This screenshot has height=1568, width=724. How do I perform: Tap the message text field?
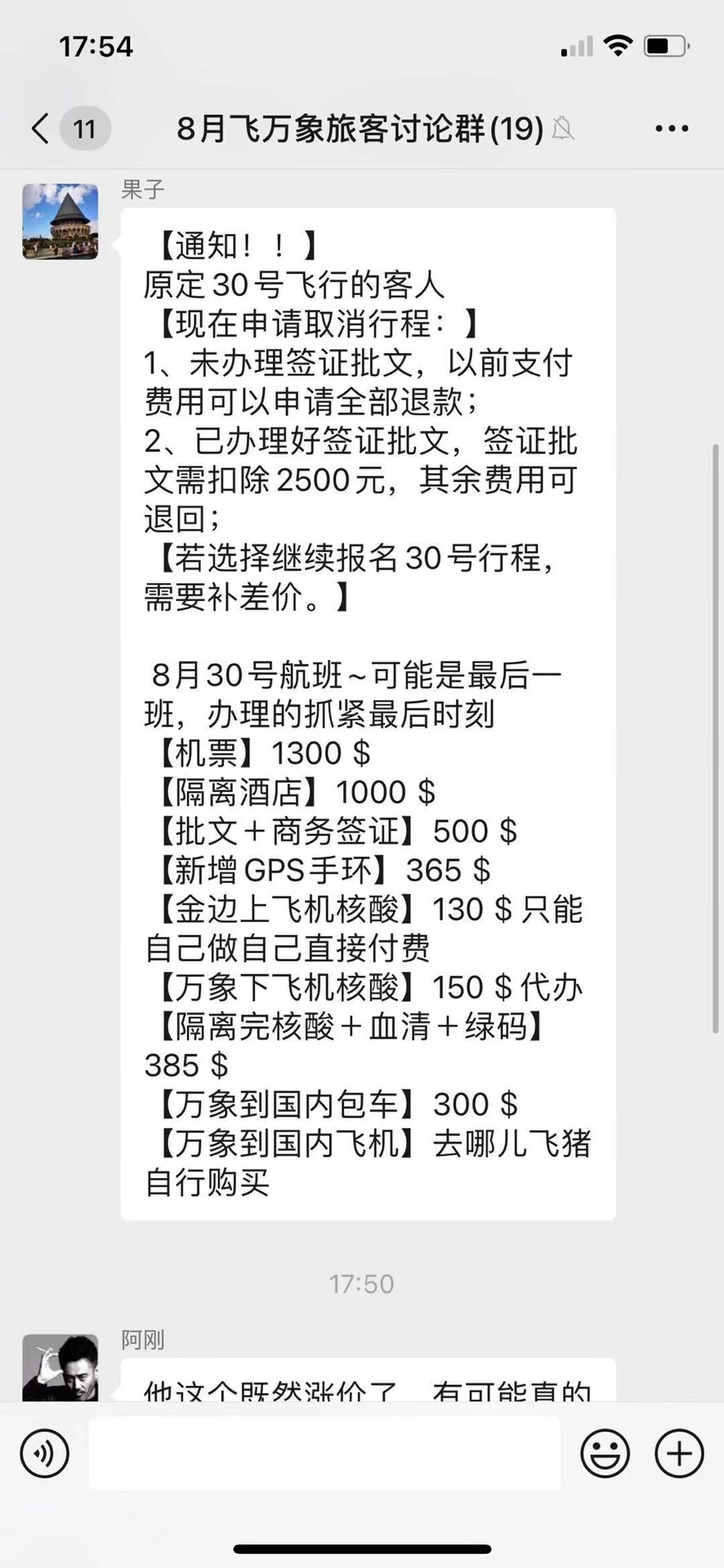pyautogui.click(x=324, y=1453)
